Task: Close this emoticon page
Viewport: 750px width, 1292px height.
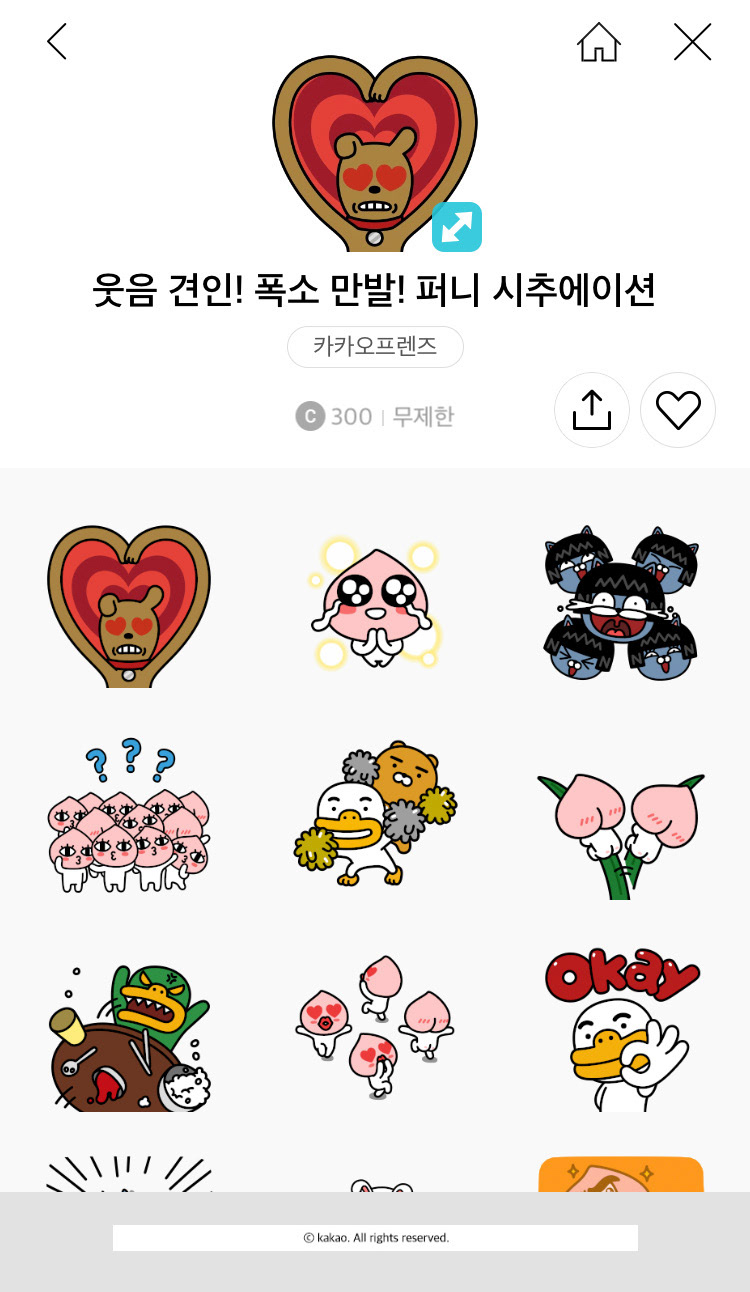Action: [692, 42]
